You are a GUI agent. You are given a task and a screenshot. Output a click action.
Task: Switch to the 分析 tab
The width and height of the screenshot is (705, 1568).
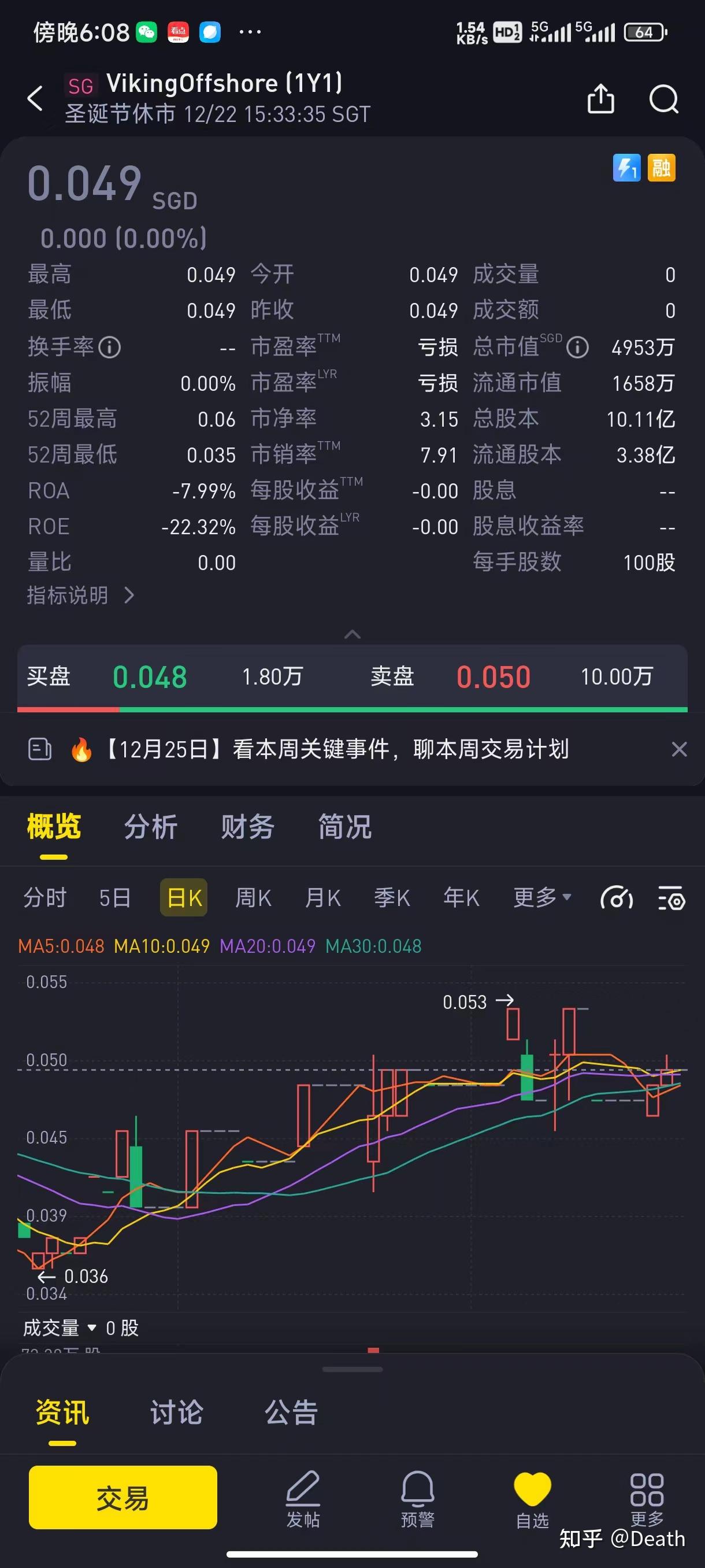click(150, 827)
